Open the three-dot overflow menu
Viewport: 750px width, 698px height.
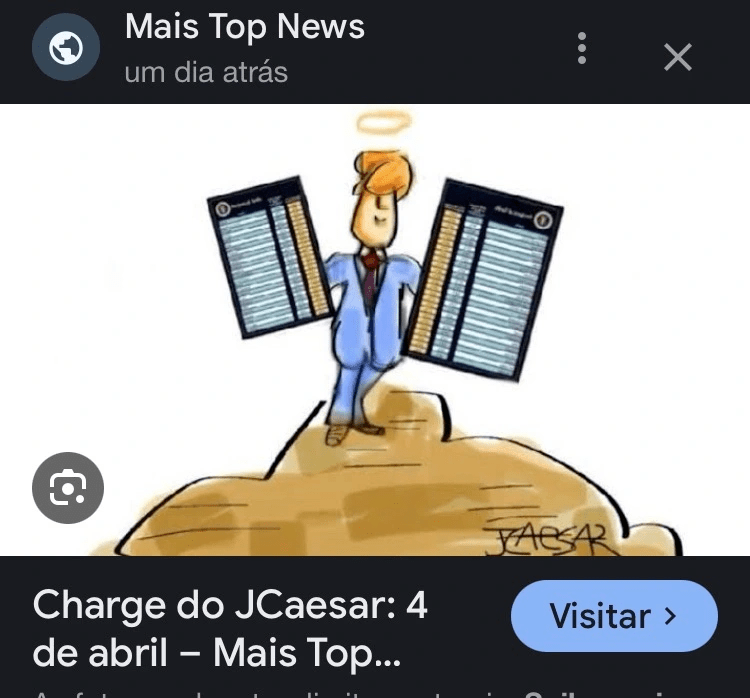pyautogui.click(x=582, y=48)
